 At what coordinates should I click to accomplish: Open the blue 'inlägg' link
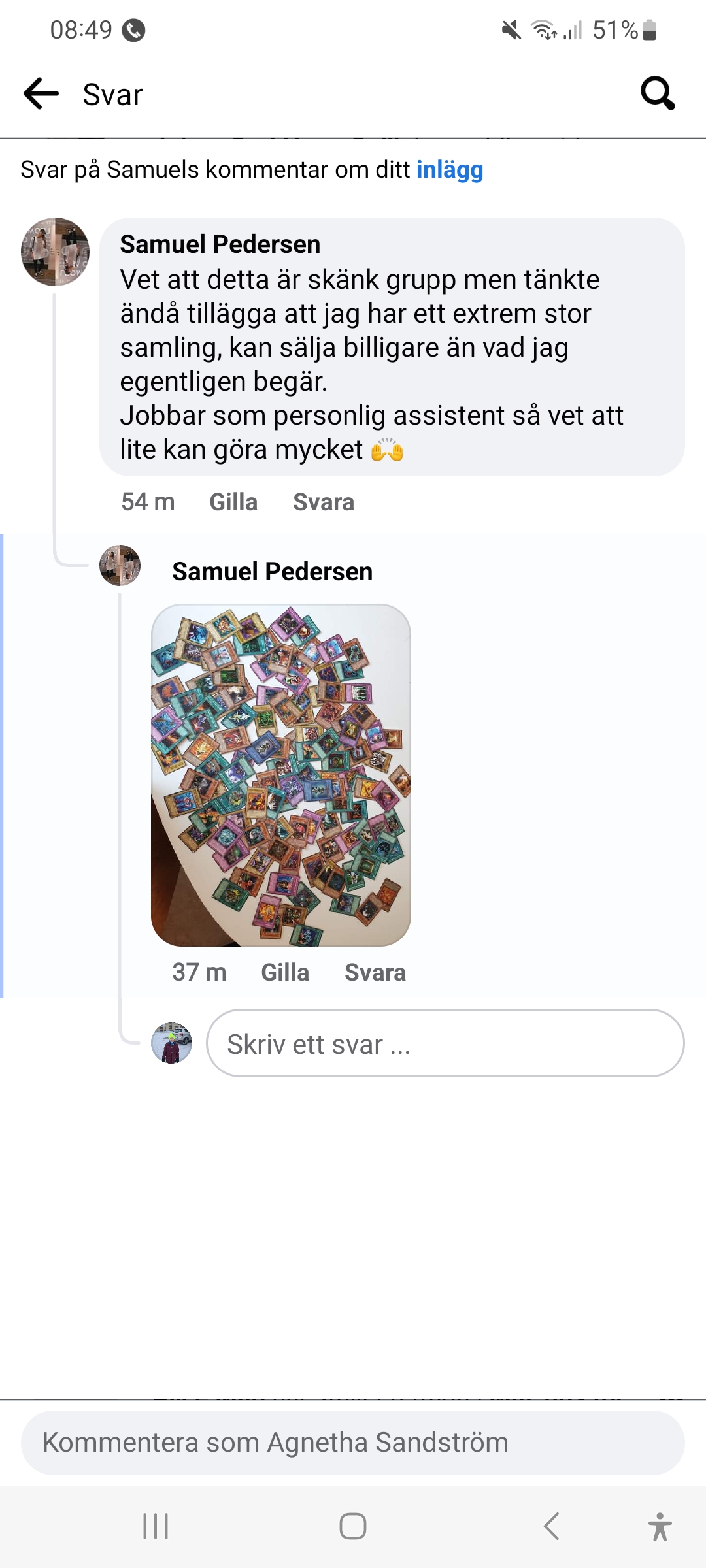tap(450, 170)
